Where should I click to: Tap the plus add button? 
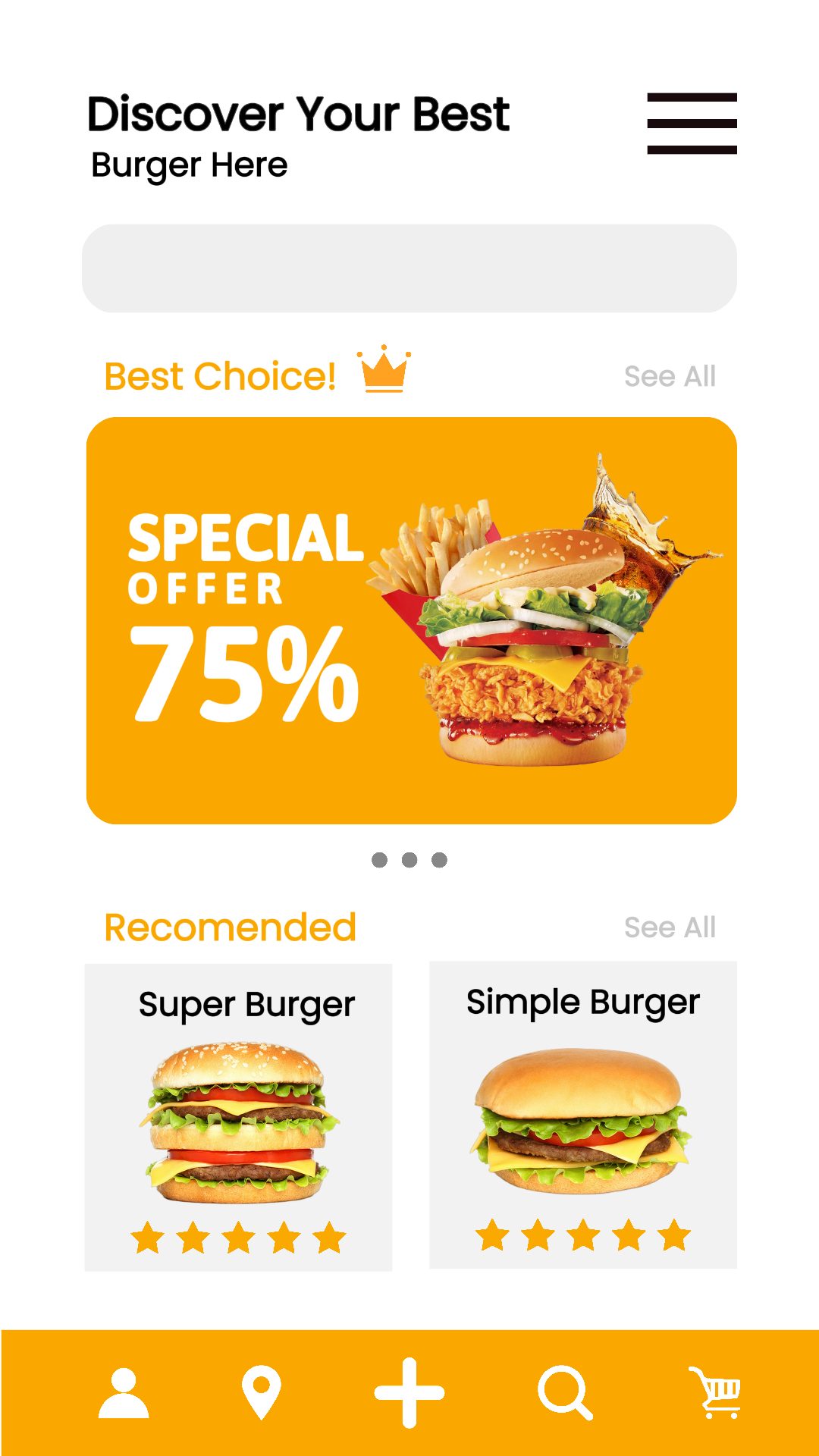409,1393
